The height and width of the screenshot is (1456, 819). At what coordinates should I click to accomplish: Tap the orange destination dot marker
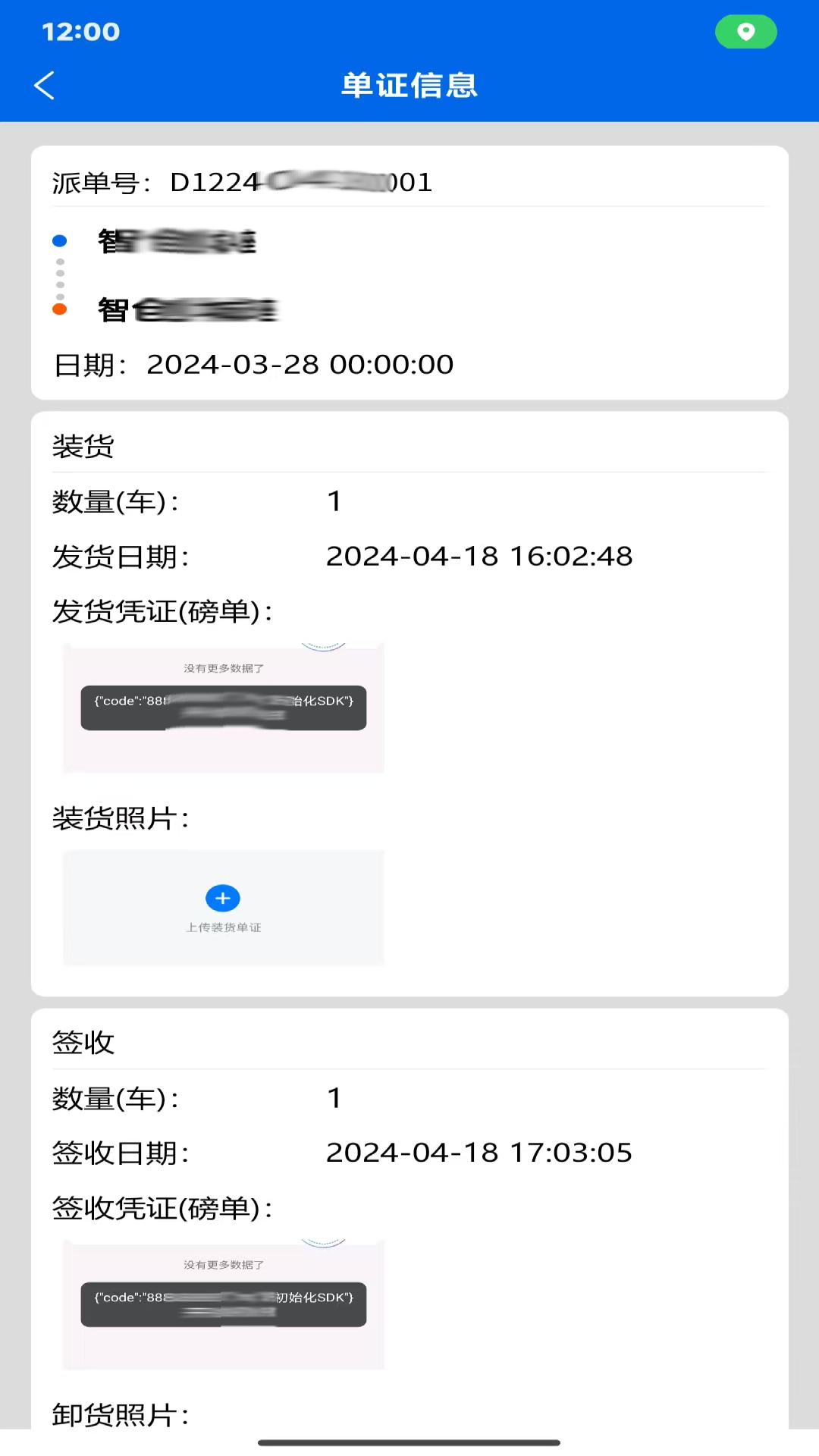(x=59, y=309)
